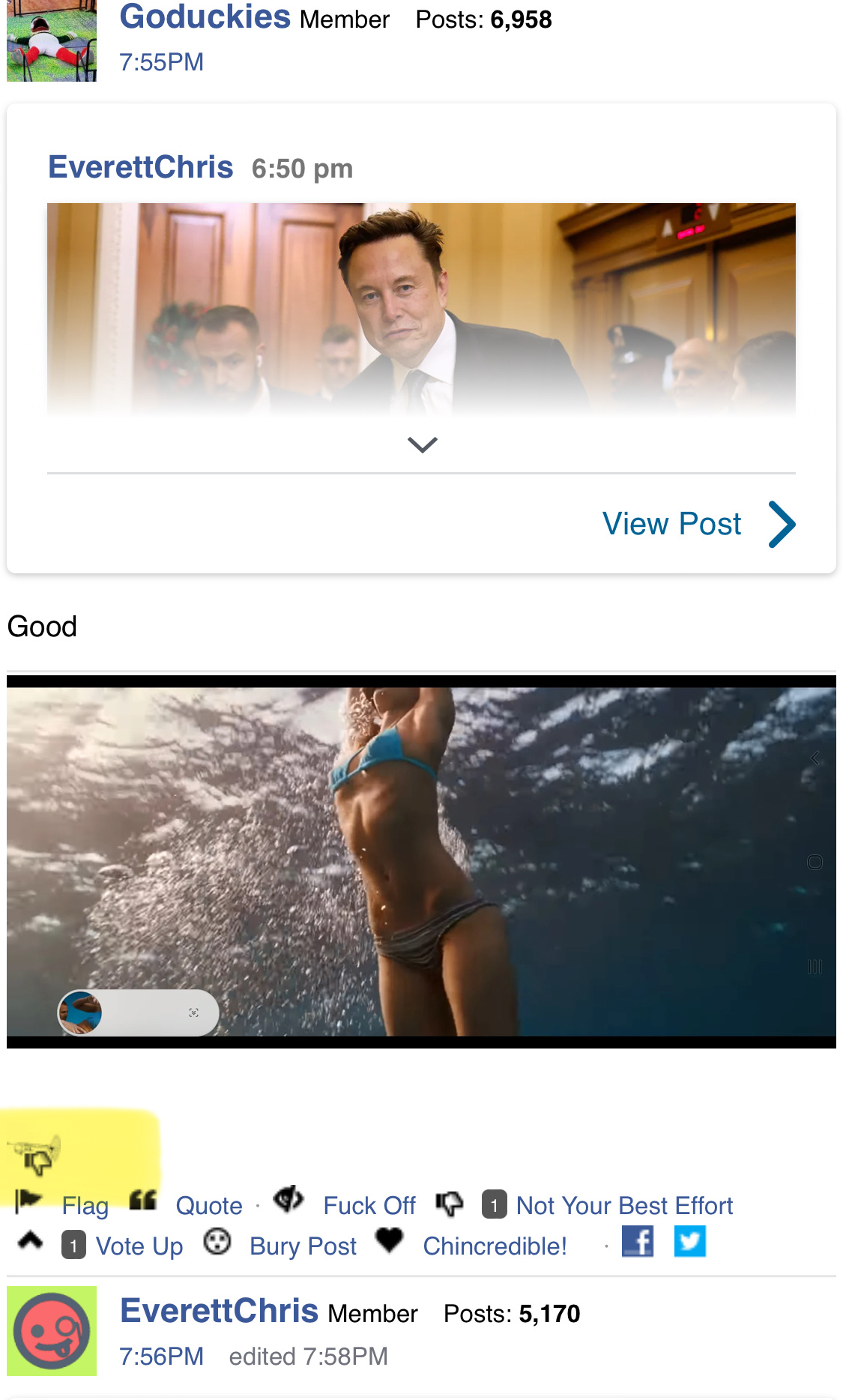Viewport: 843px width, 1400px height.
Task: React with Chincredible!
Action: 494,1246
